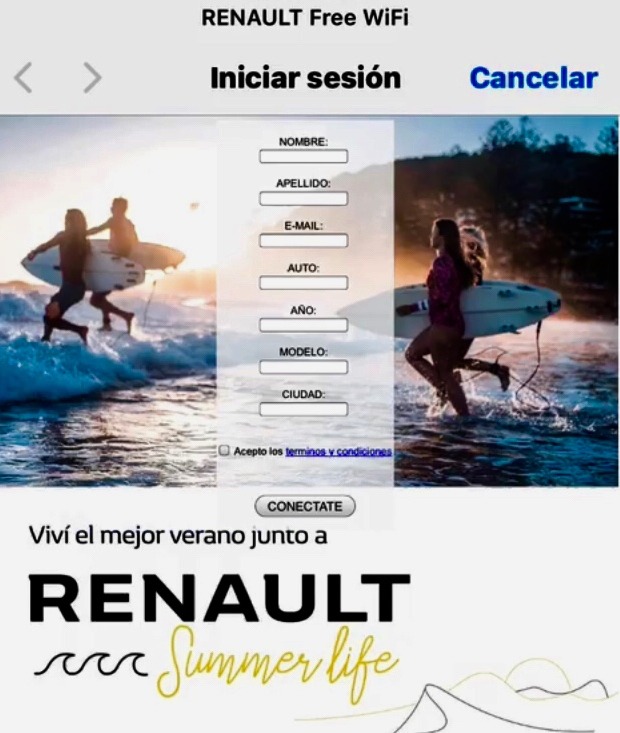Screen dimensions: 620x733
Task: Cancel the login session
Action: pos(533,78)
